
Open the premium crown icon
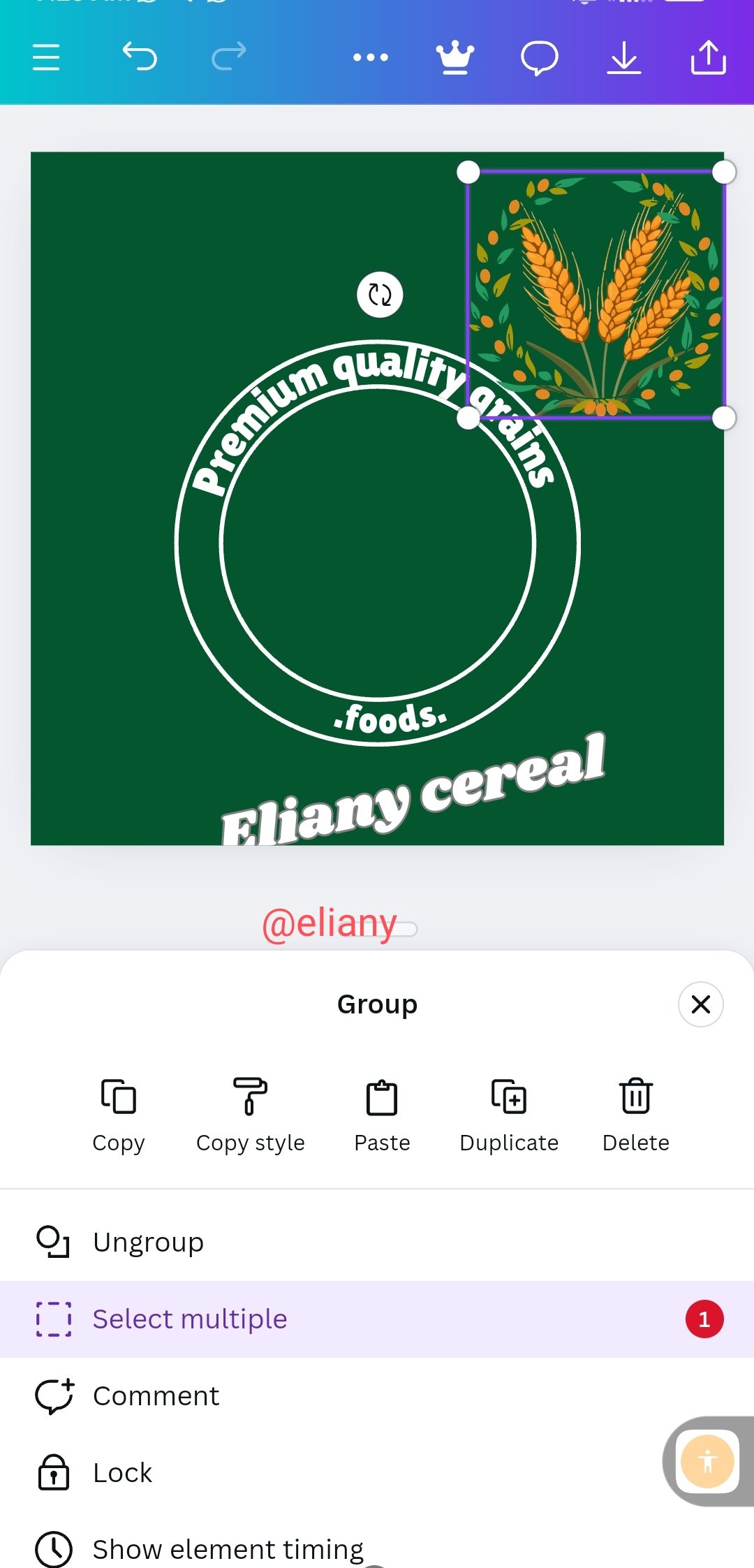455,57
